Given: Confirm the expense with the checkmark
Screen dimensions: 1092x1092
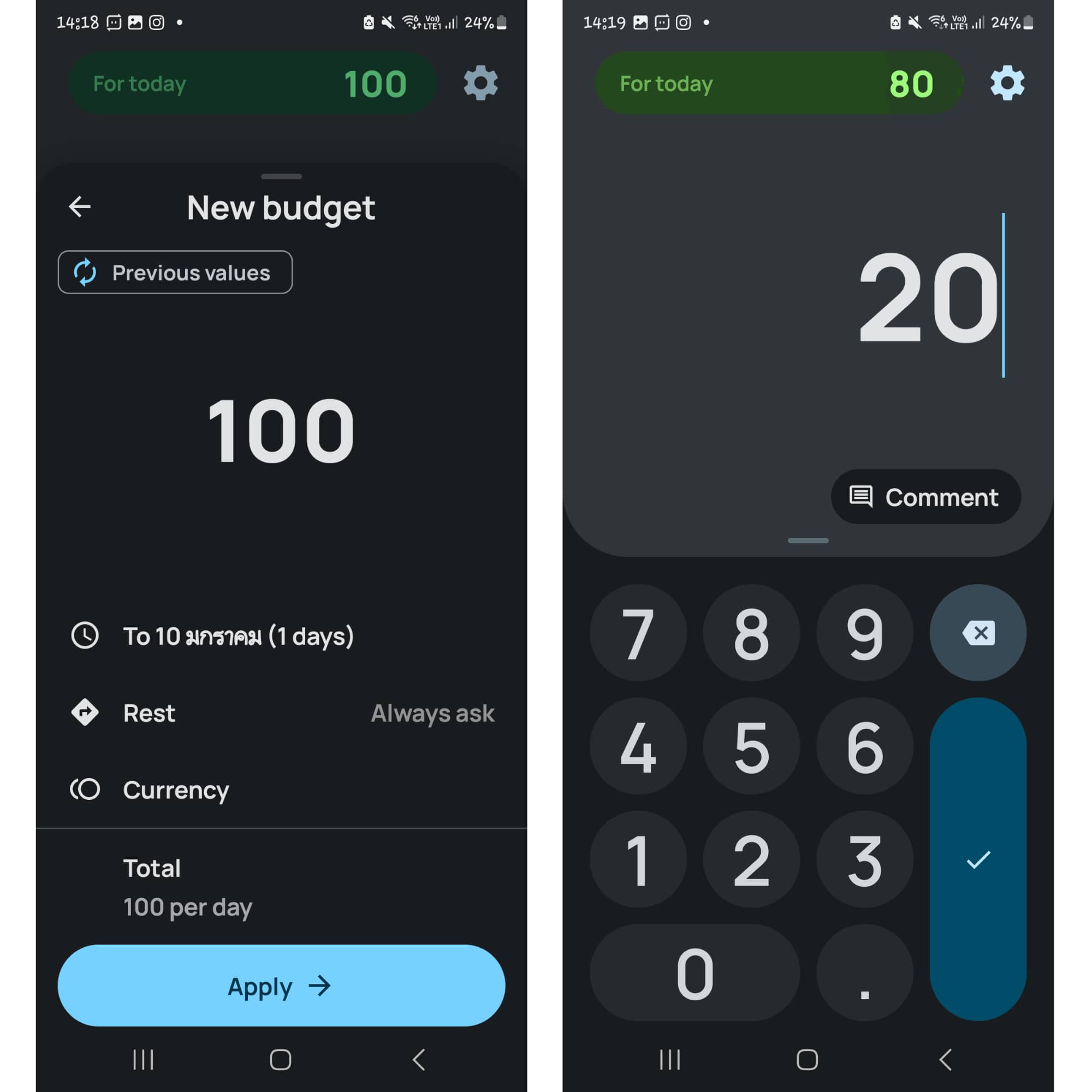Looking at the screenshot, I should coord(978,859).
